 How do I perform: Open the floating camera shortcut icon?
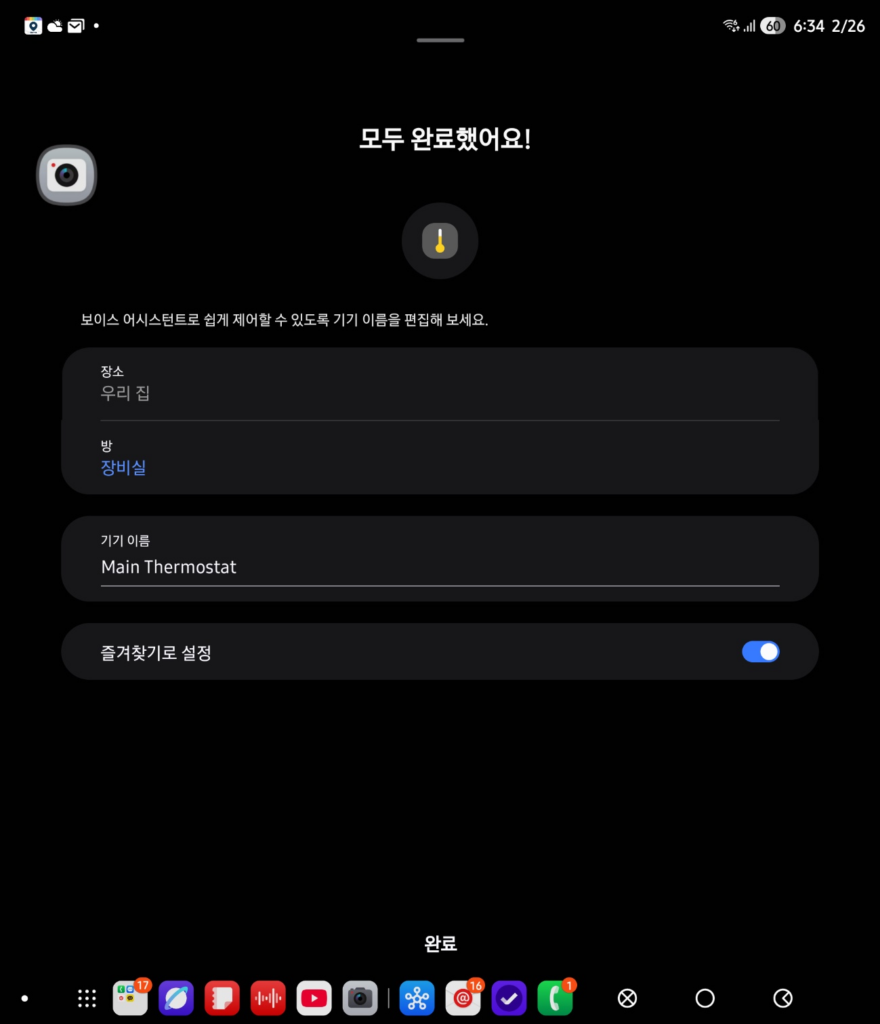click(67, 175)
